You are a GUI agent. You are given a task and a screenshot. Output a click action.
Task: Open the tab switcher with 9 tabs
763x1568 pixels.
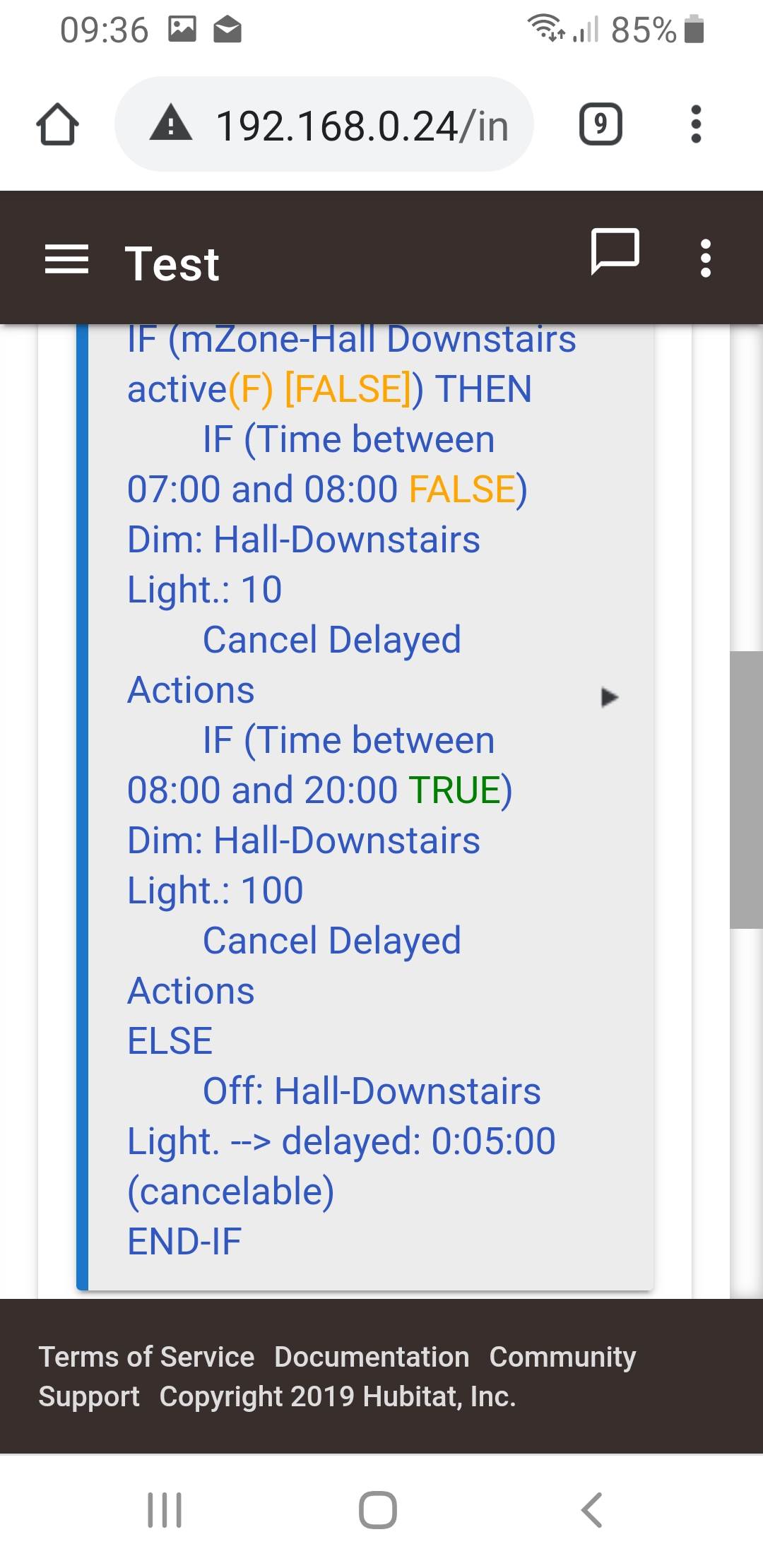tap(601, 124)
